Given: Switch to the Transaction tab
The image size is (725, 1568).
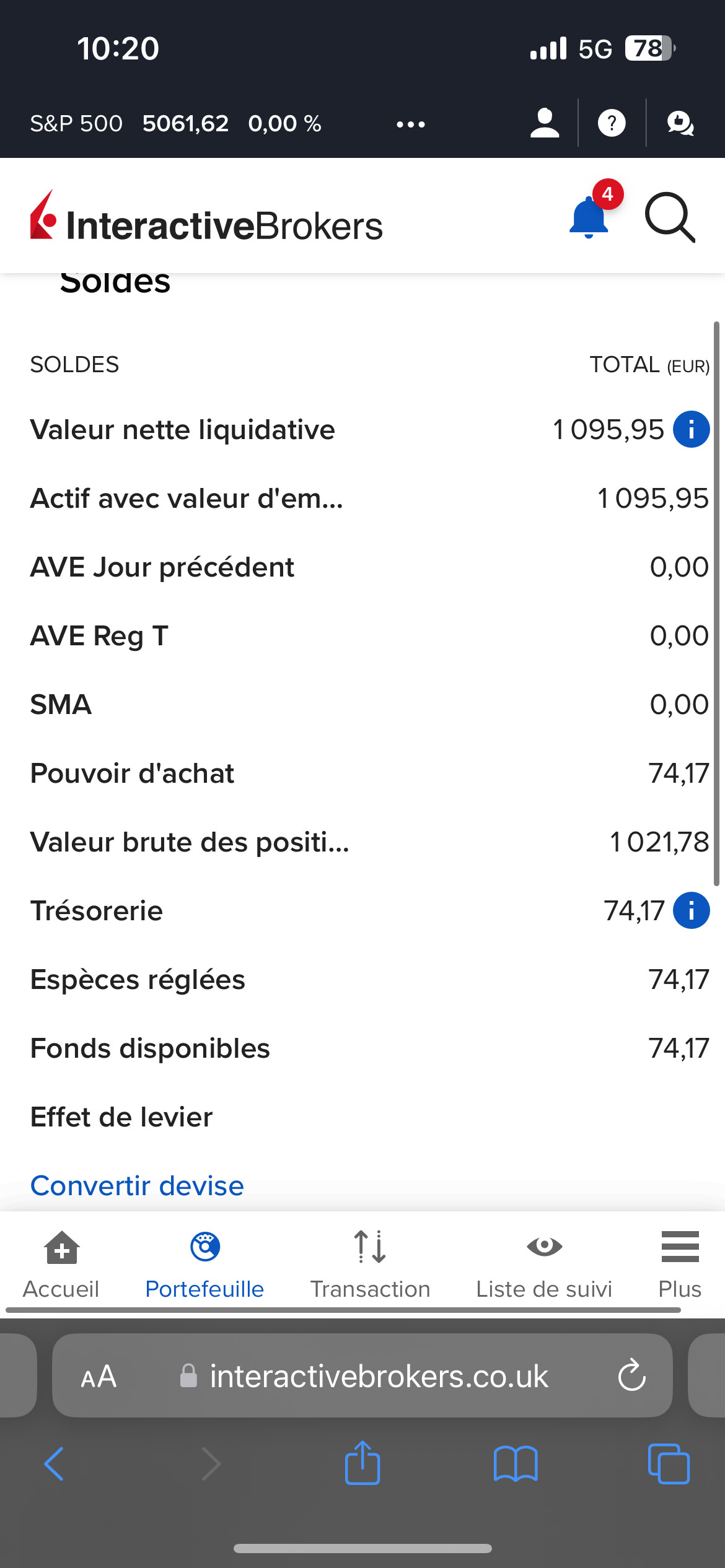Looking at the screenshot, I should click(x=370, y=1265).
